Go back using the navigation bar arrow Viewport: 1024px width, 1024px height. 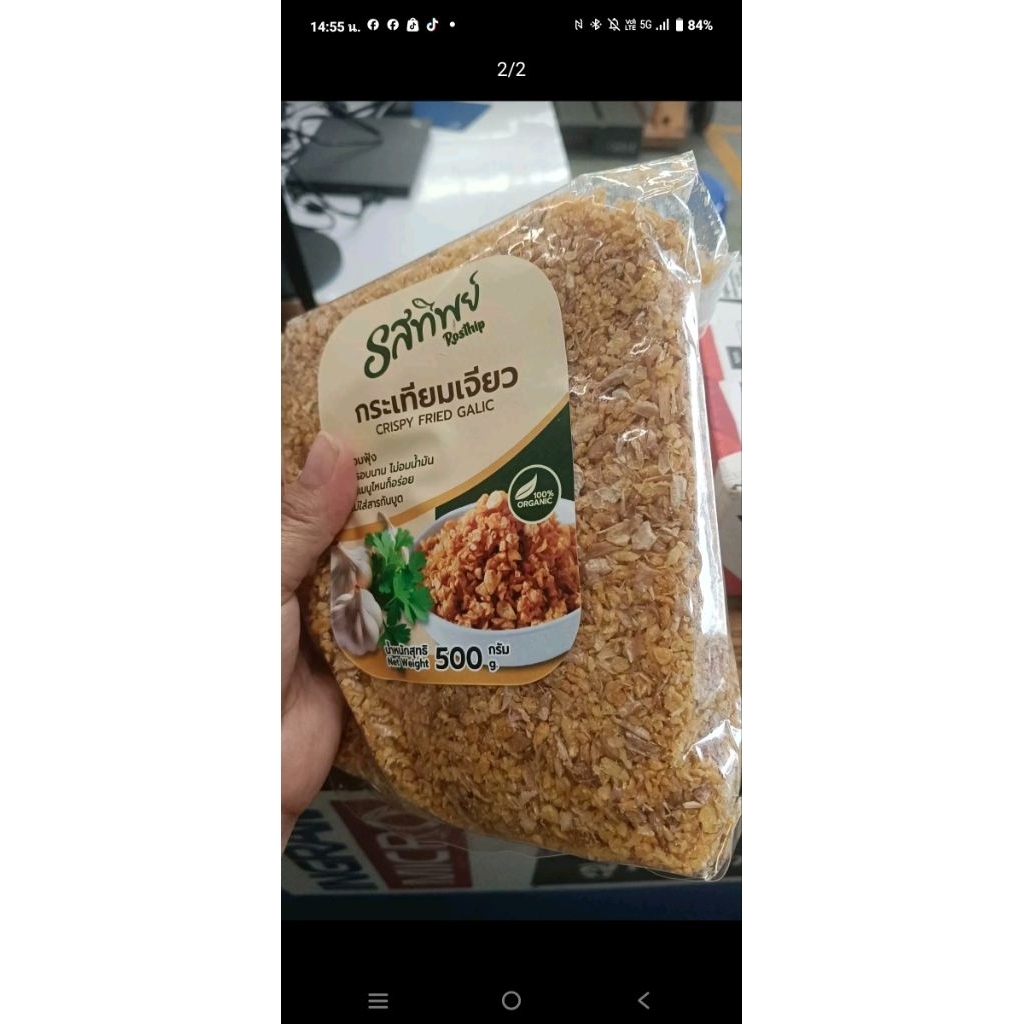click(644, 1000)
